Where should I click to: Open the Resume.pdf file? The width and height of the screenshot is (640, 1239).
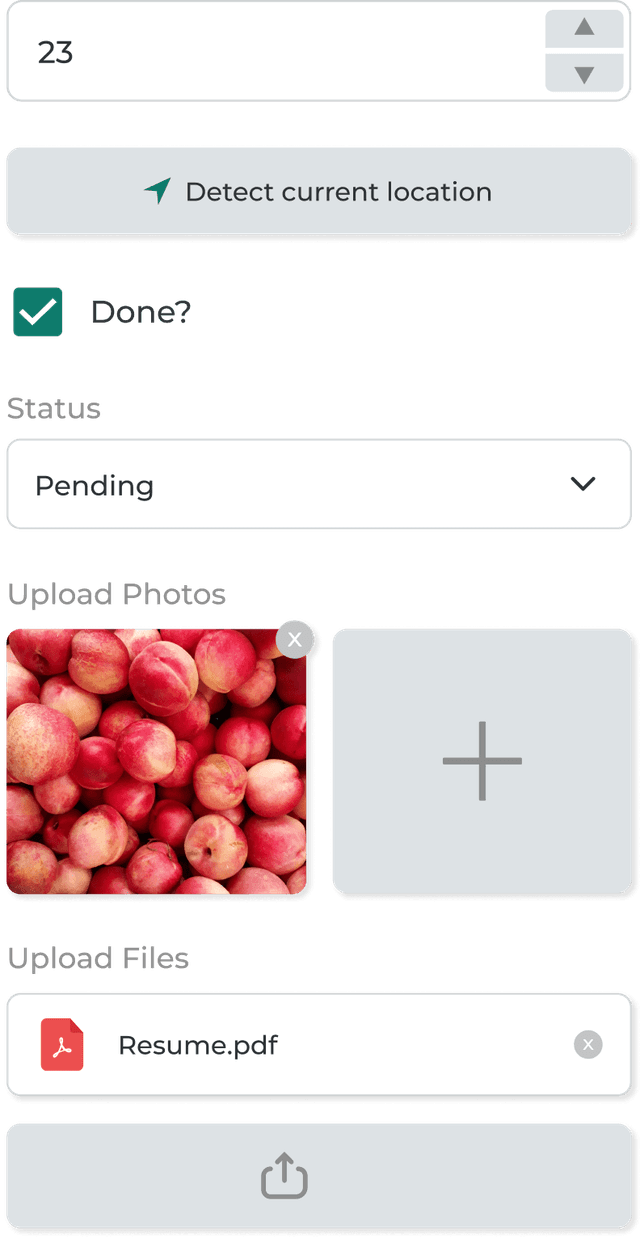click(x=198, y=1046)
